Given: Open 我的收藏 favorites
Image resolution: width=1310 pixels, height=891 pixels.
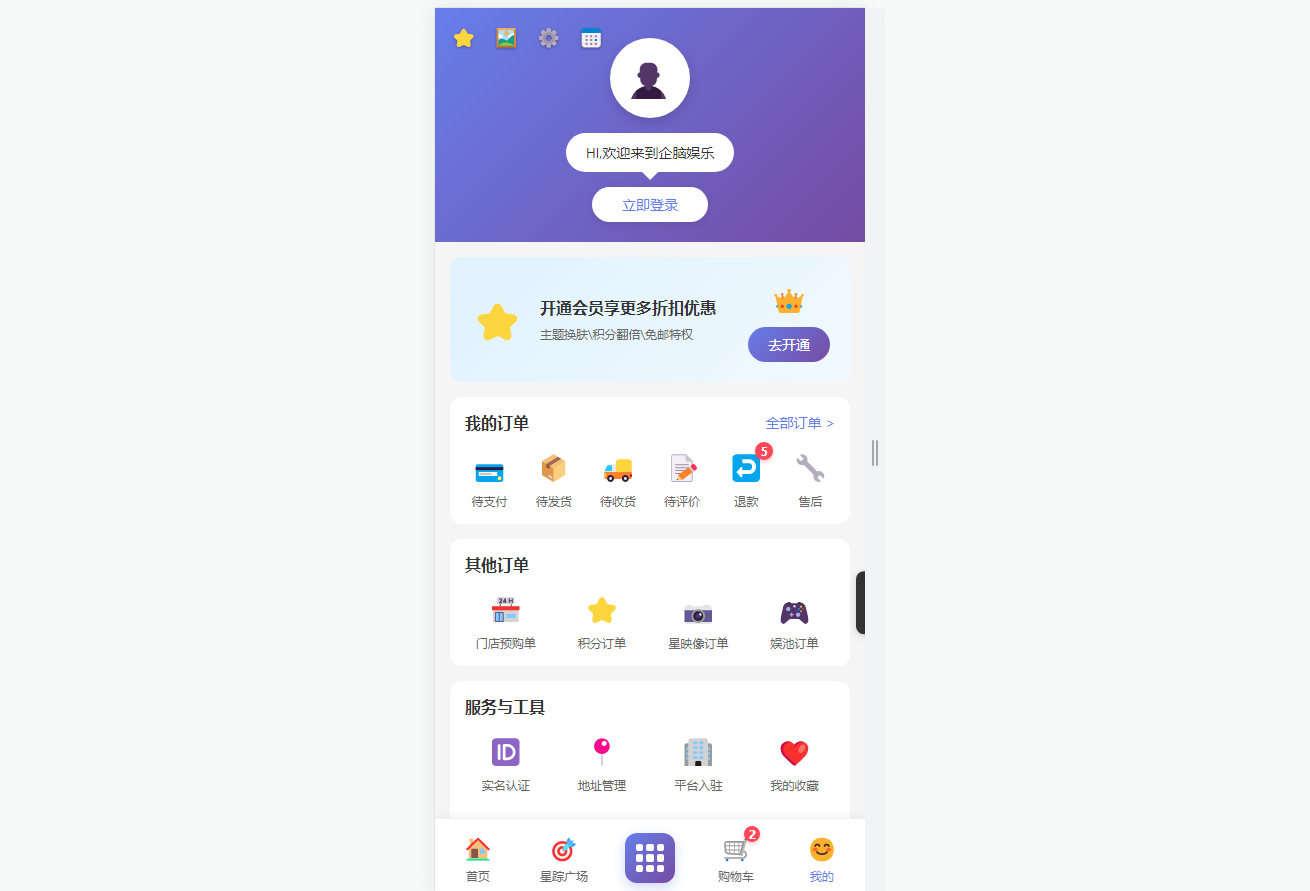Looking at the screenshot, I should pyautogui.click(x=794, y=766).
